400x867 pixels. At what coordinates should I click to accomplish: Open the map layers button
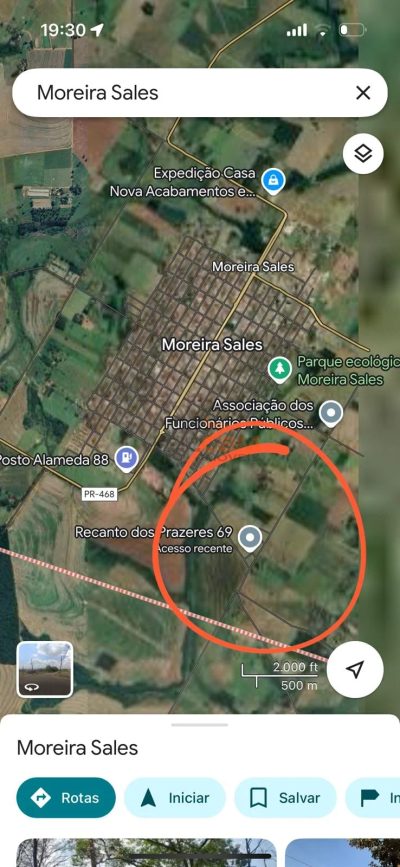363,153
